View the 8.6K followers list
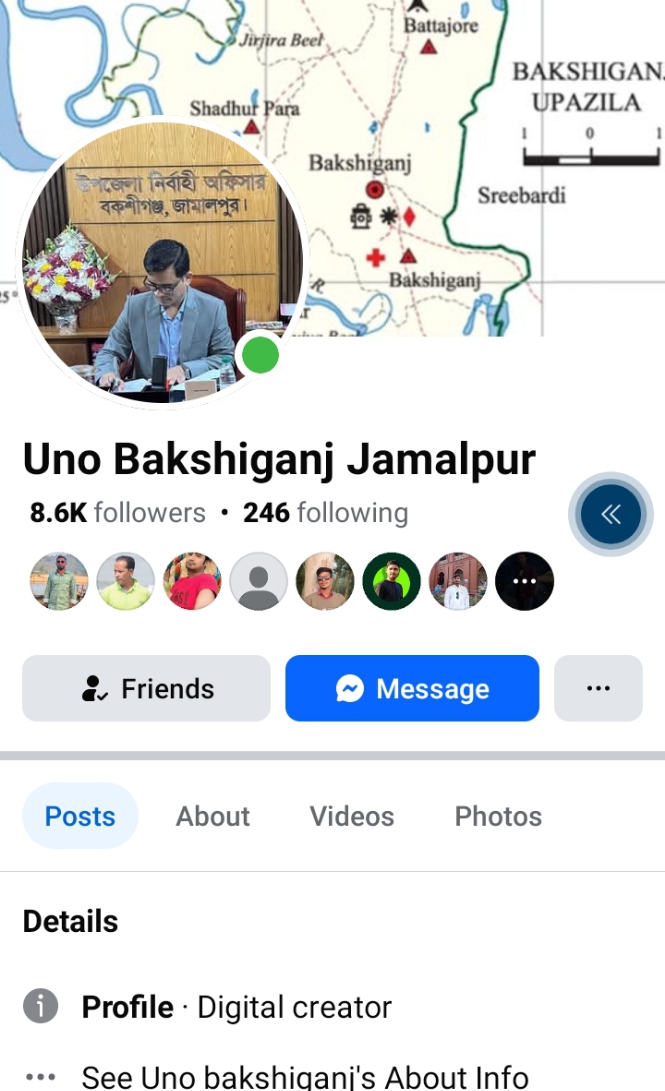Viewport: 665px width, 1091px height. click(x=117, y=513)
